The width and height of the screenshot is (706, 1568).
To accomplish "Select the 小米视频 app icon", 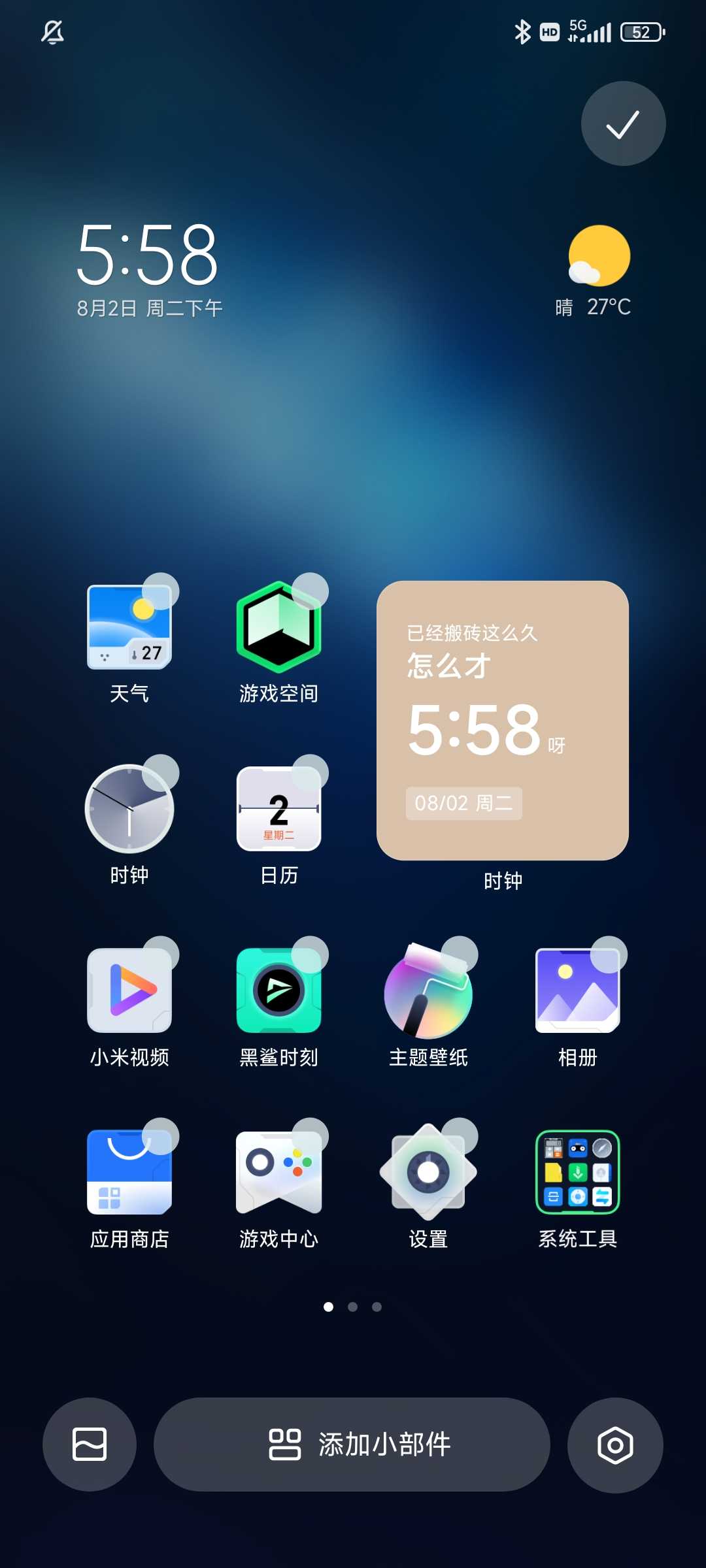I will (129, 990).
